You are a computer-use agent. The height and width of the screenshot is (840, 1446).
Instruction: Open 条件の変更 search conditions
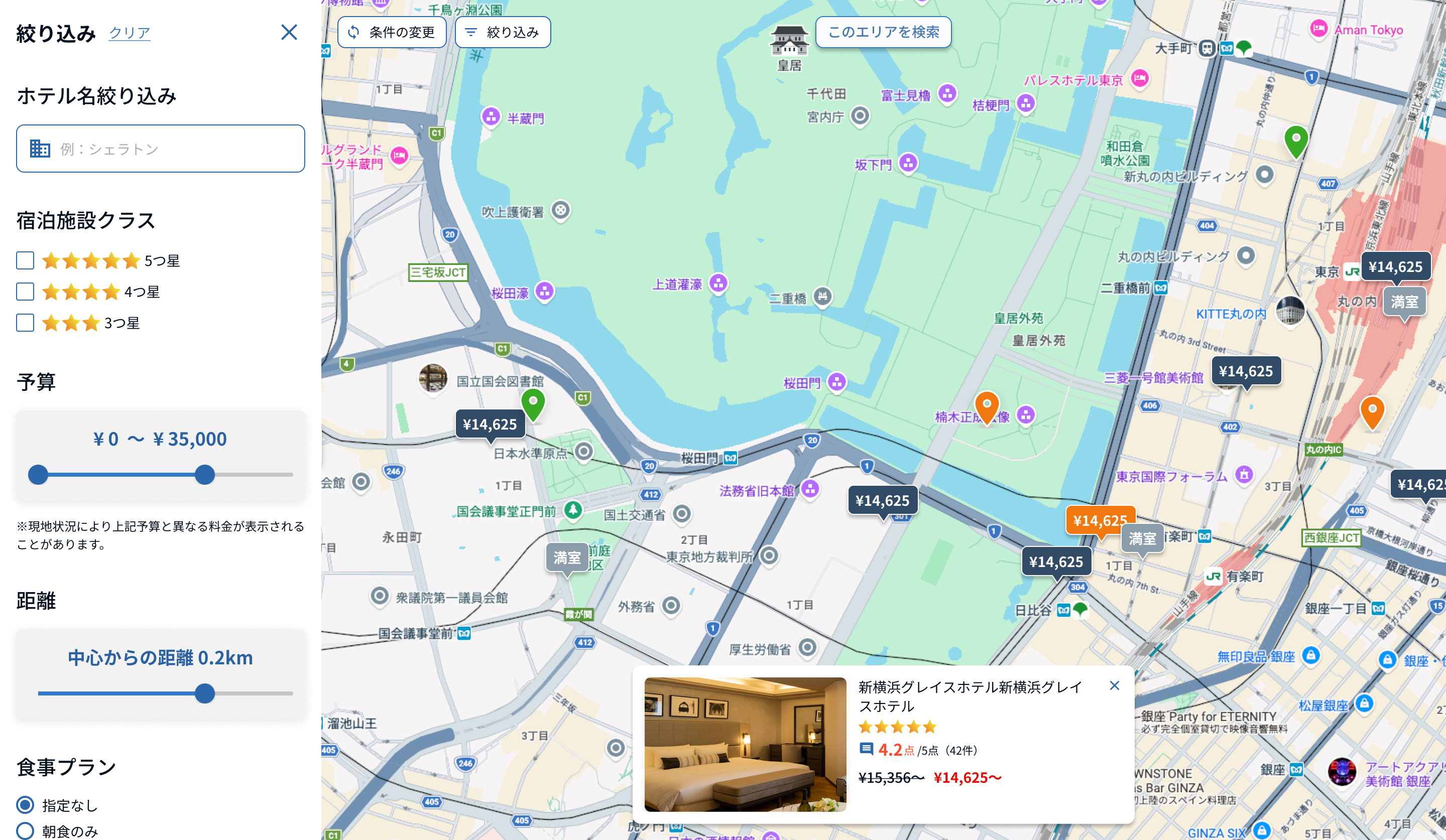[392, 32]
